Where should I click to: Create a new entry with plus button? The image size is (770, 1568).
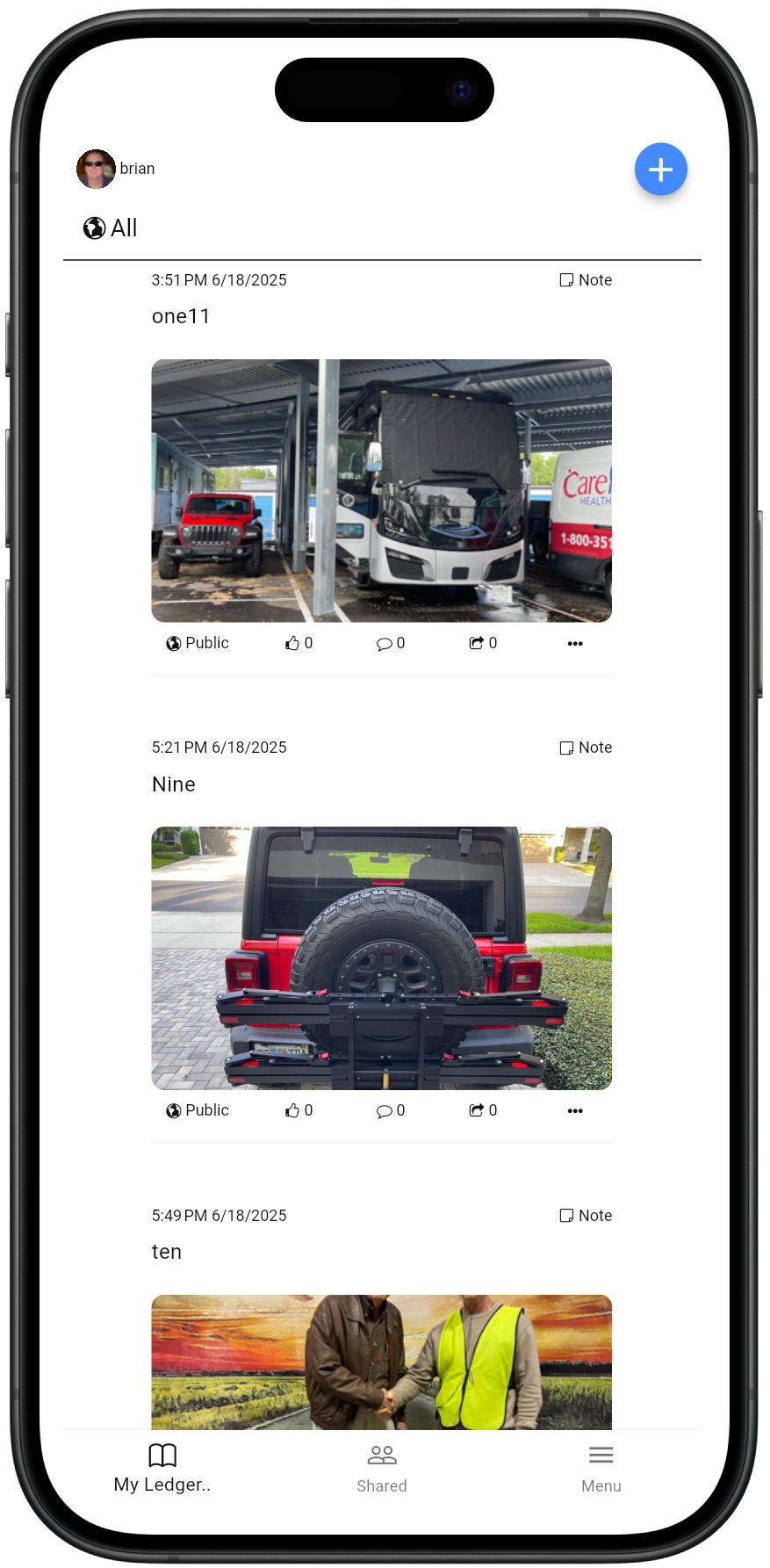point(660,169)
